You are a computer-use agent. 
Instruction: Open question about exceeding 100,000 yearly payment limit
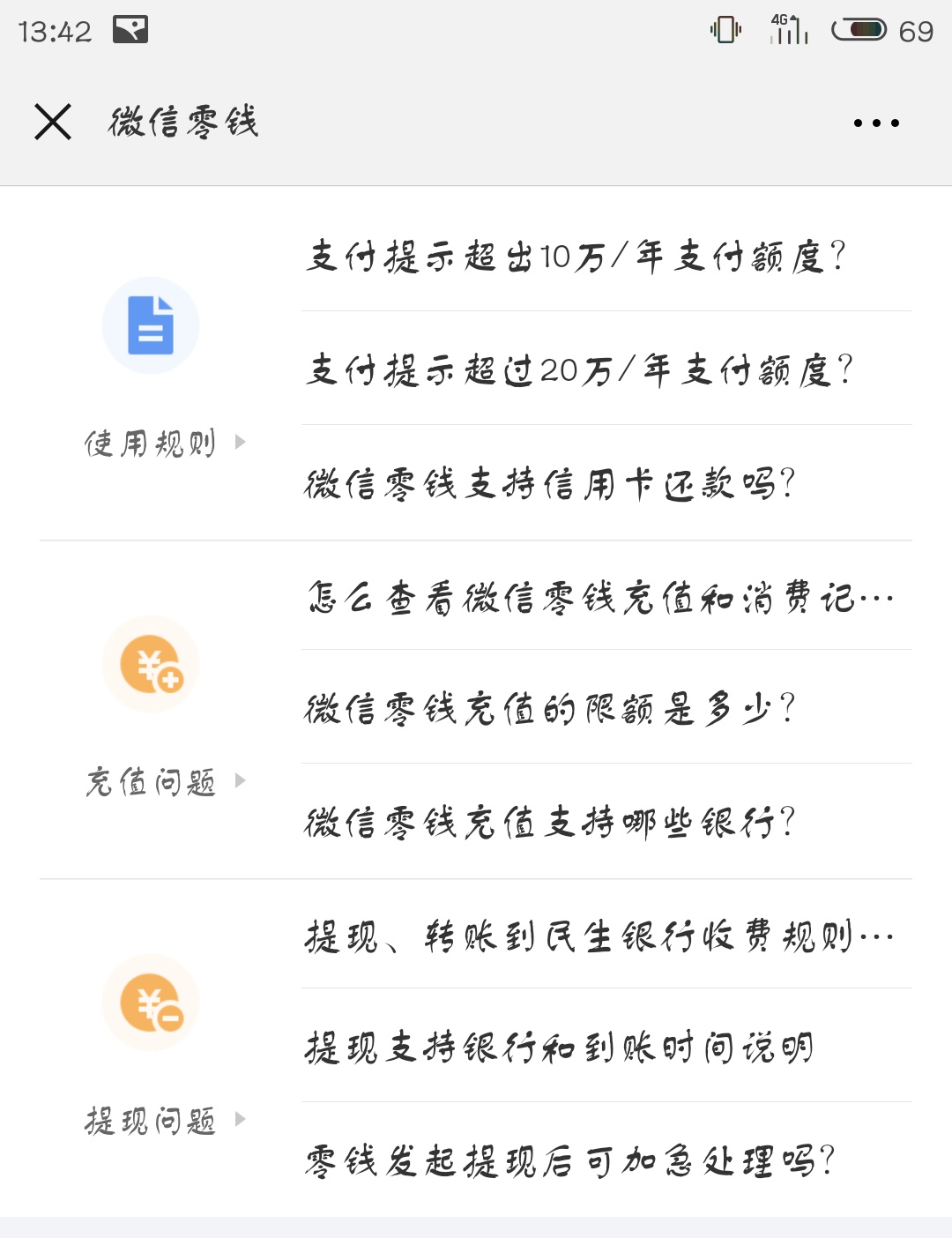pos(577,257)
